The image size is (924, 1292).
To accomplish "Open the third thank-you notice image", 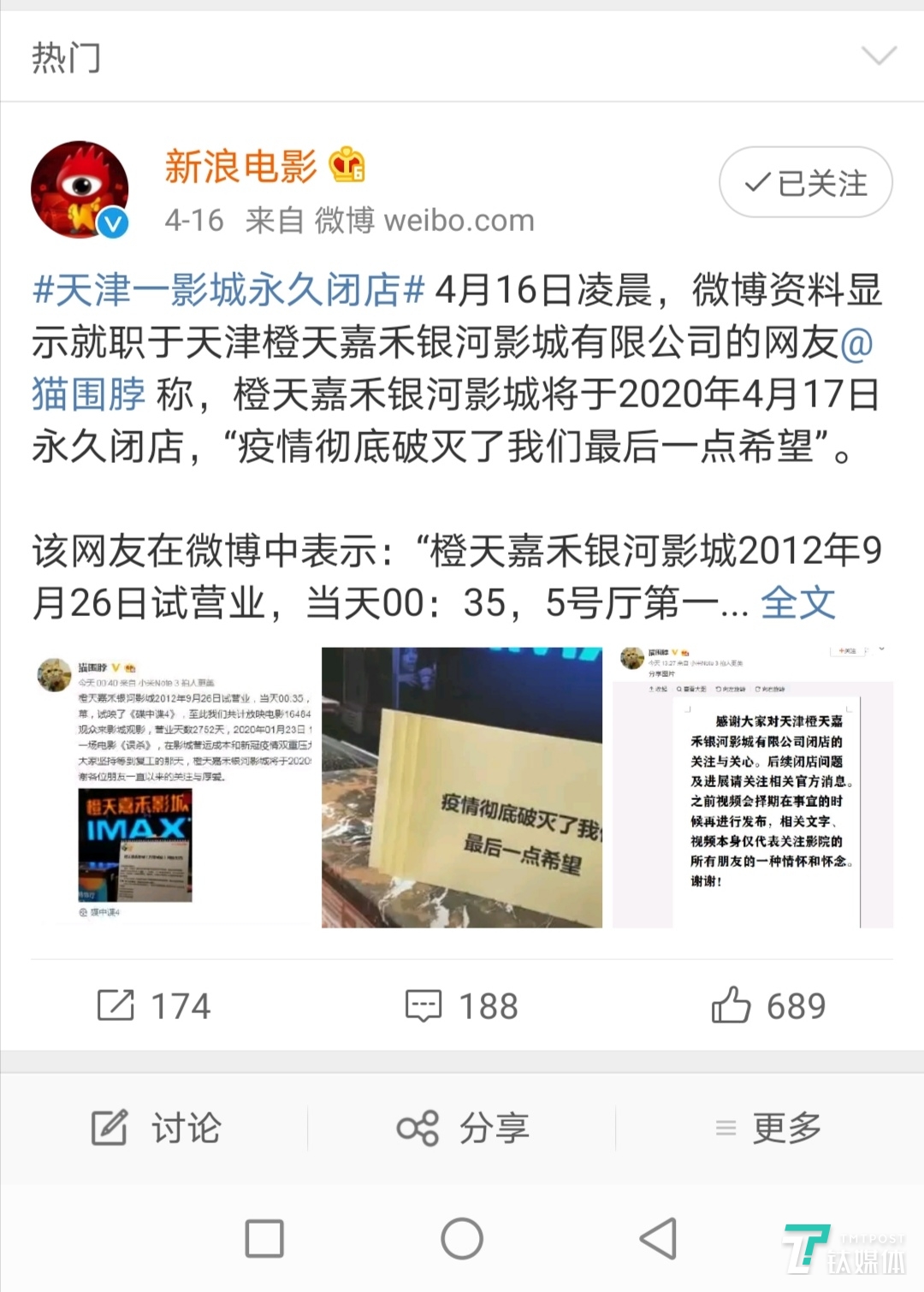I will coord(753,787).
